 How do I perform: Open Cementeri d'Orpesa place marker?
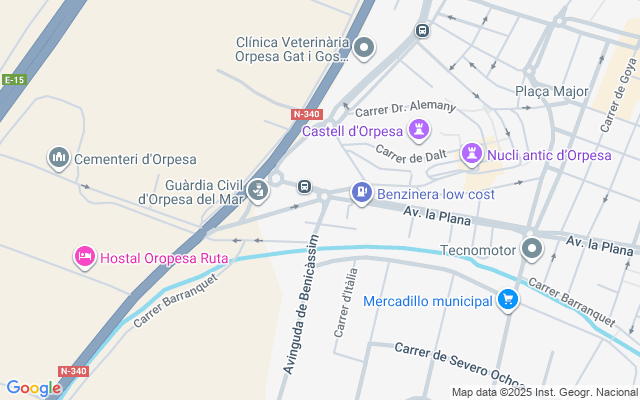coord(58,158)
